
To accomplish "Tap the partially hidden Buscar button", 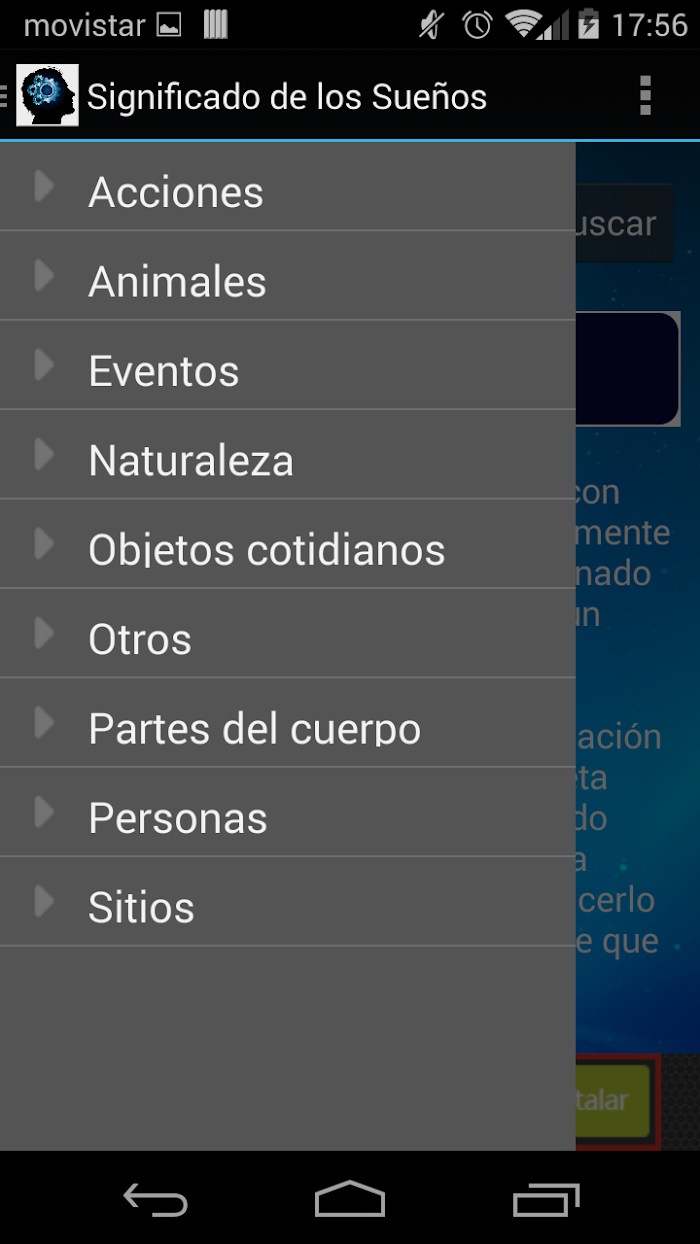I will tap(624, 223).
